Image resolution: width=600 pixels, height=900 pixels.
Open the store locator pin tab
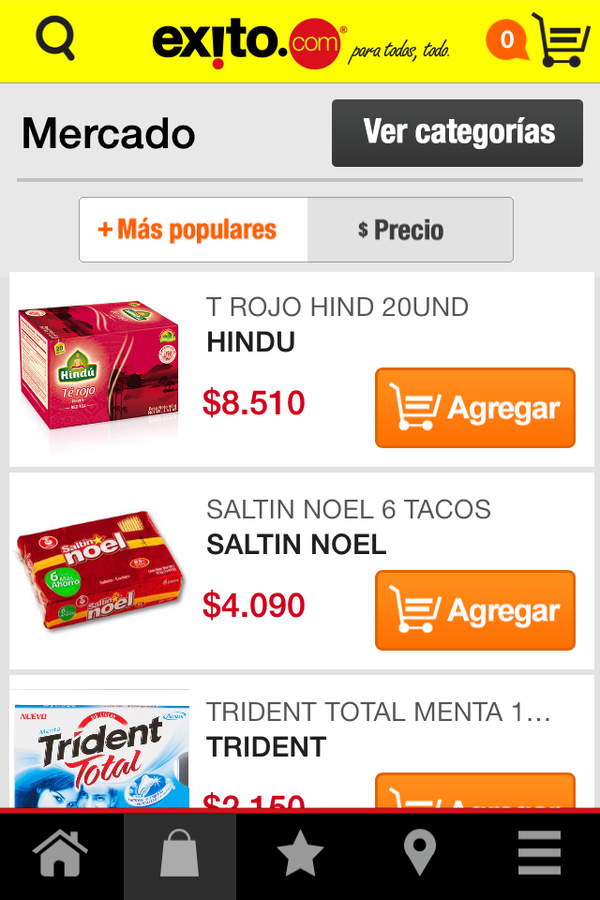(420, 856)
